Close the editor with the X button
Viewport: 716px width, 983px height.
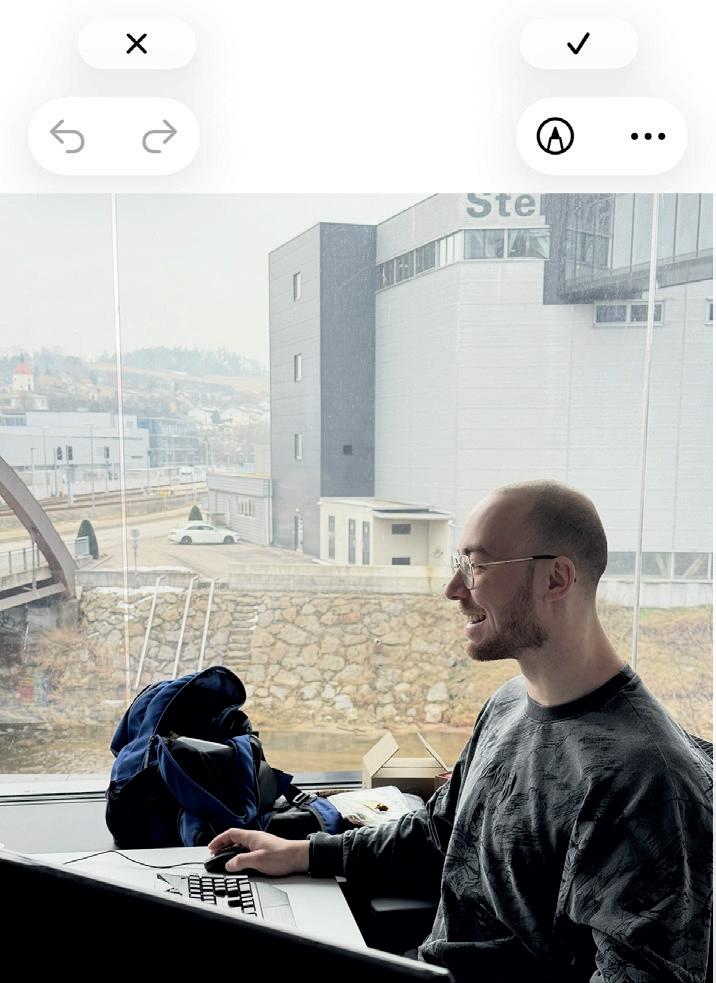coord(137,44)
